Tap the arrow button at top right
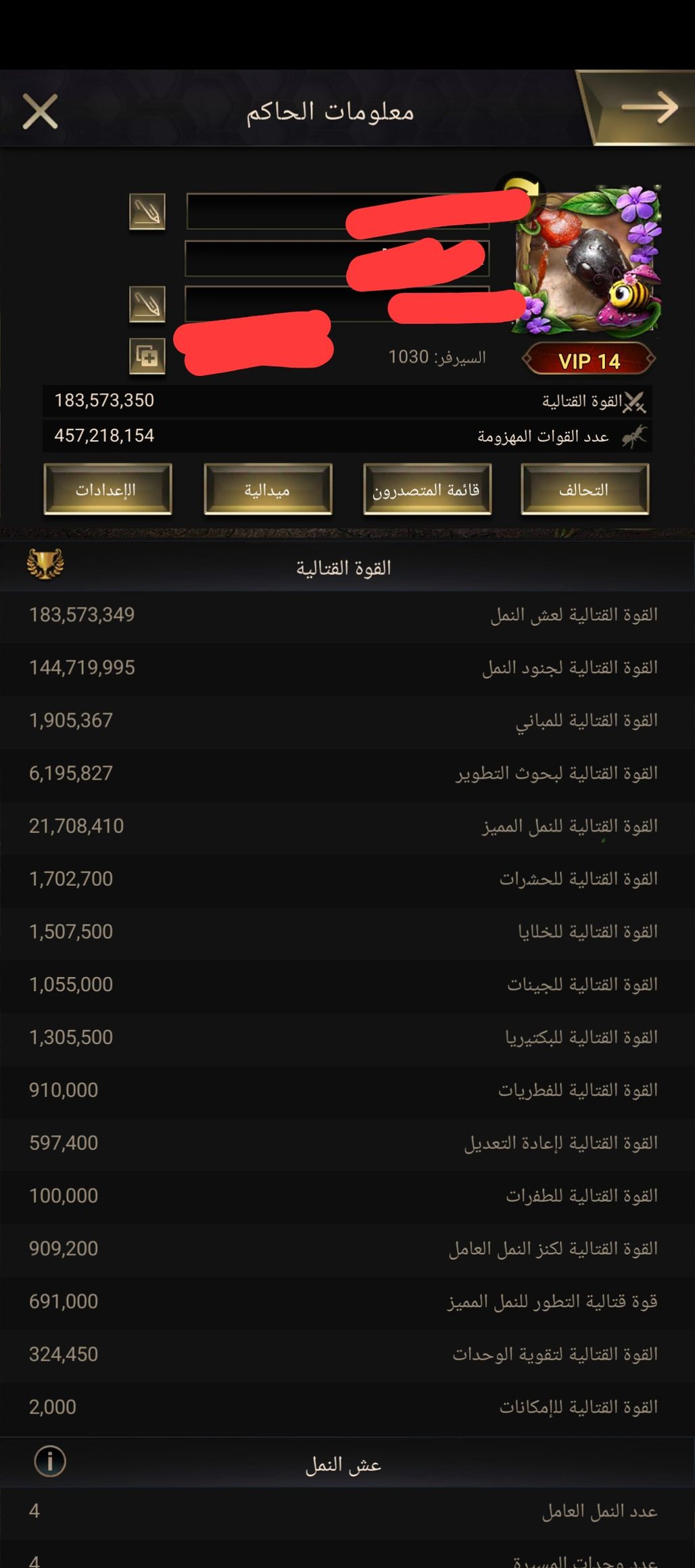The width and height of the screenshot is (695, 1568). 639,108
